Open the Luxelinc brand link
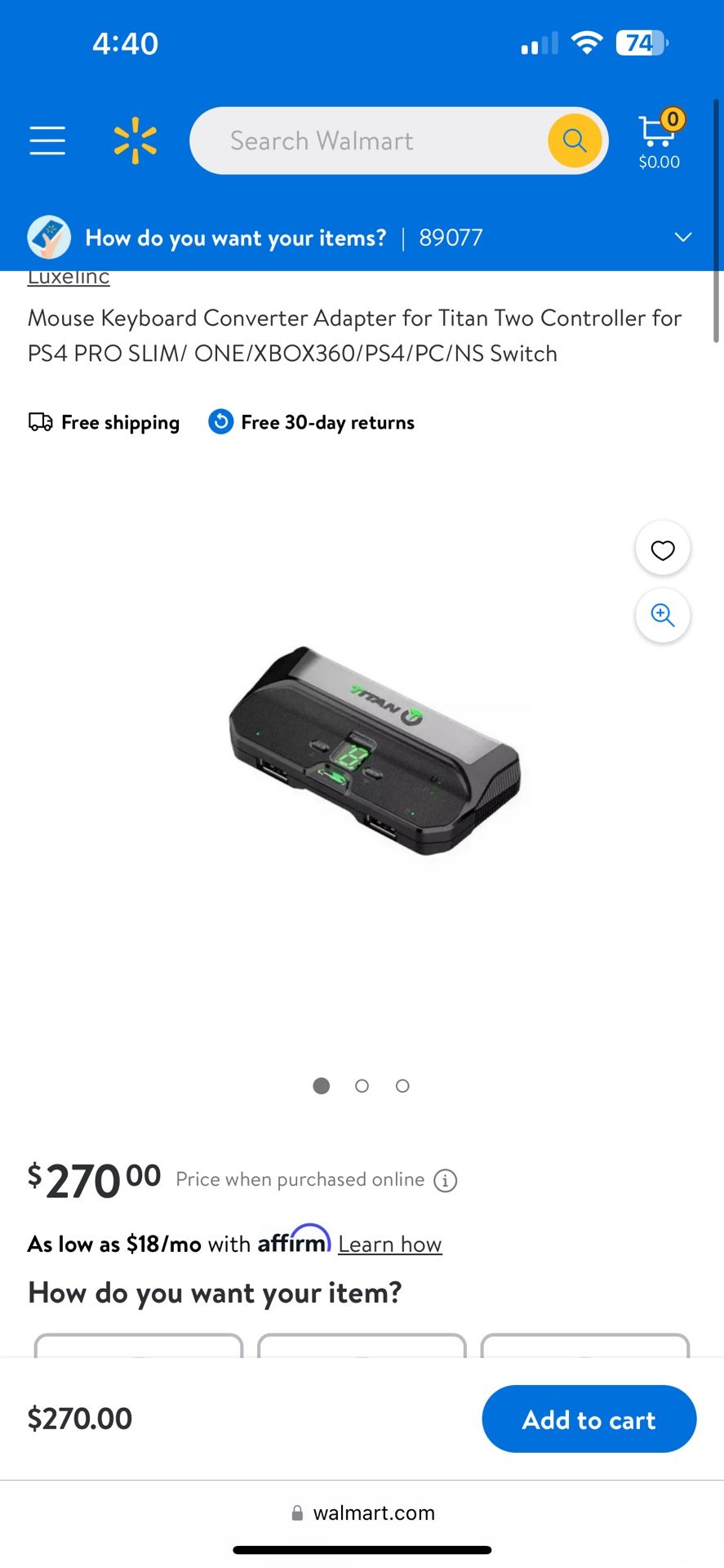Viewport: 724px width, 1568px height. [69, 278]
